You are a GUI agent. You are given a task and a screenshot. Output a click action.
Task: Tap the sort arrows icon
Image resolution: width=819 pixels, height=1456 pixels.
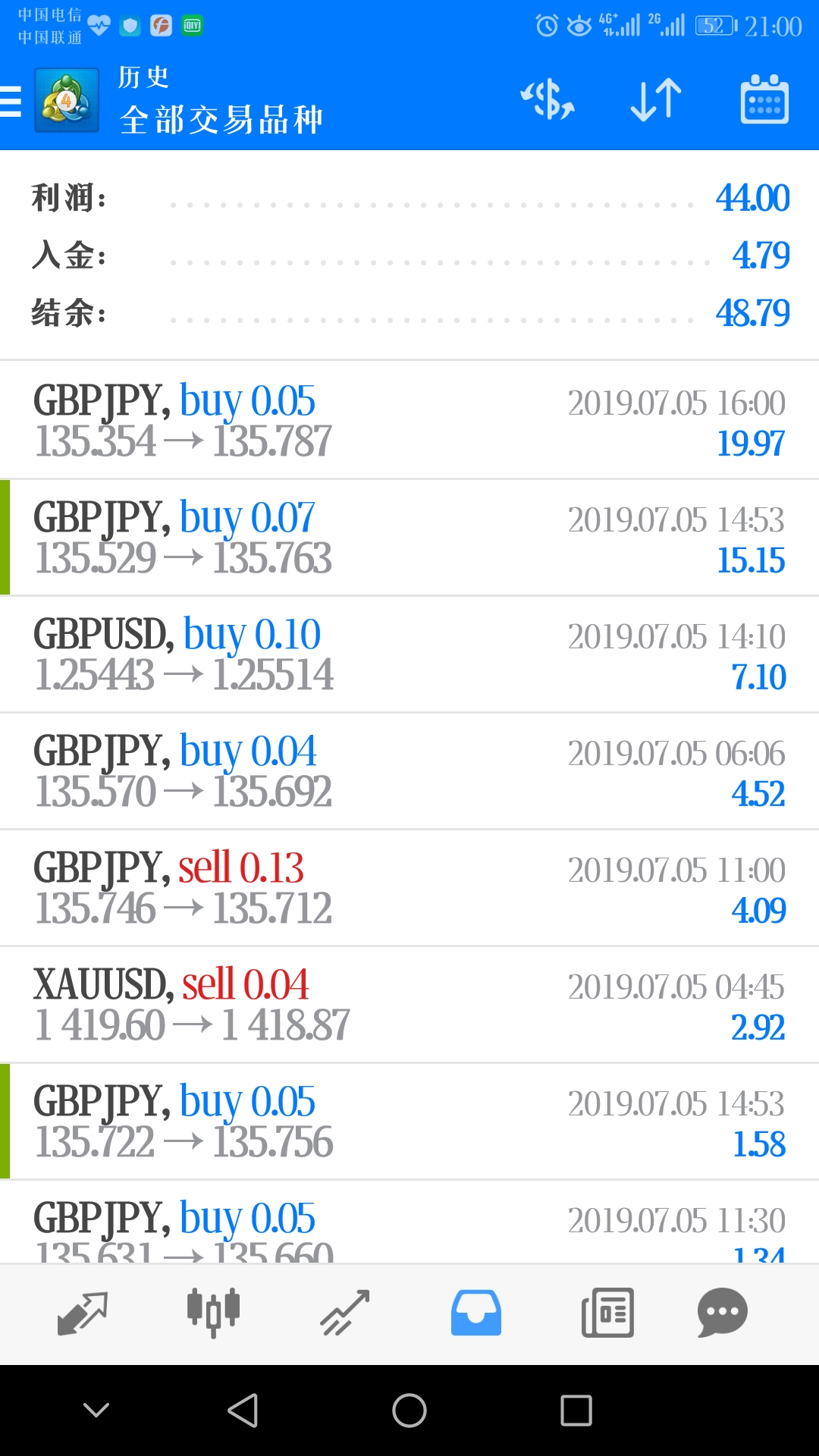tap(656, 99)
